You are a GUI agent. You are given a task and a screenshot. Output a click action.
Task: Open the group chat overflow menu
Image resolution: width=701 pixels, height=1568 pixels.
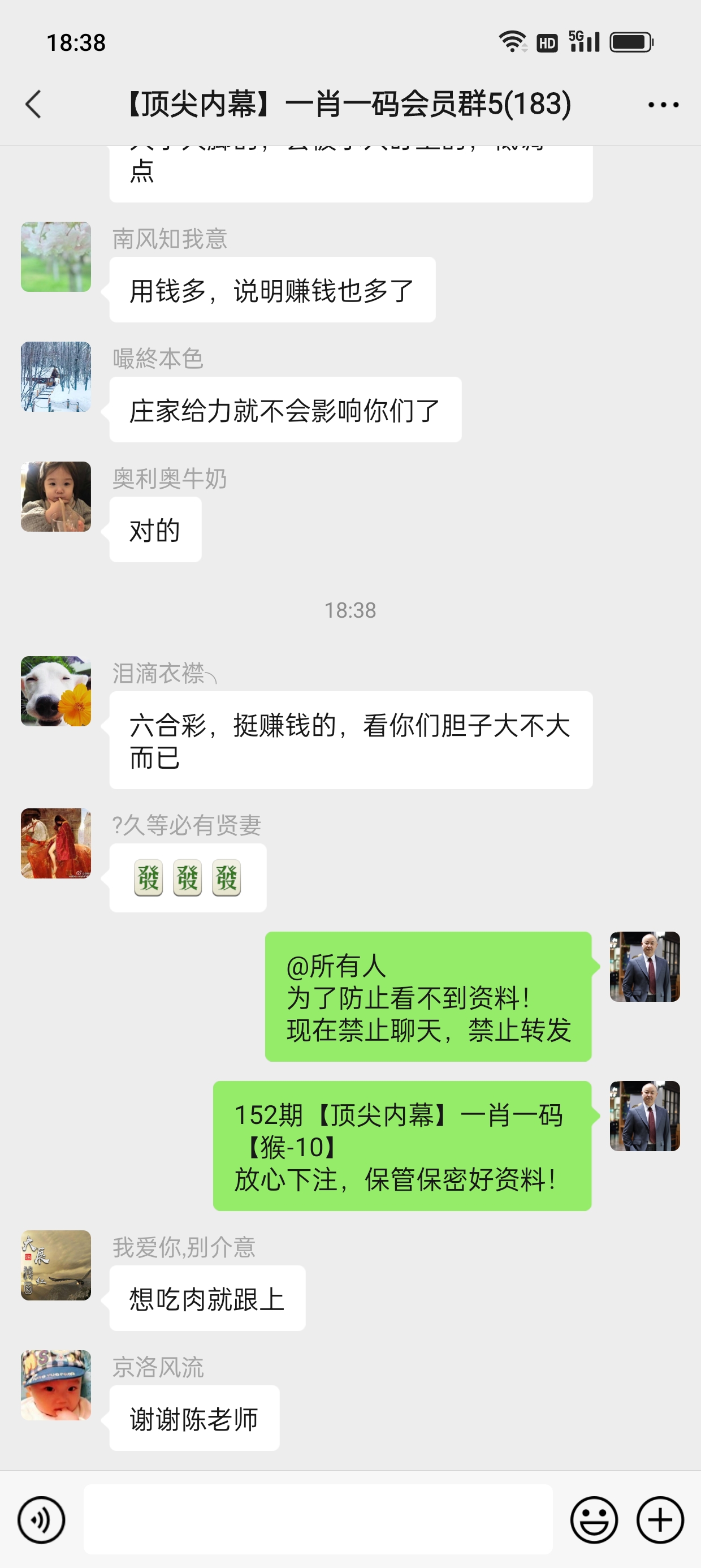pos(663,105)
